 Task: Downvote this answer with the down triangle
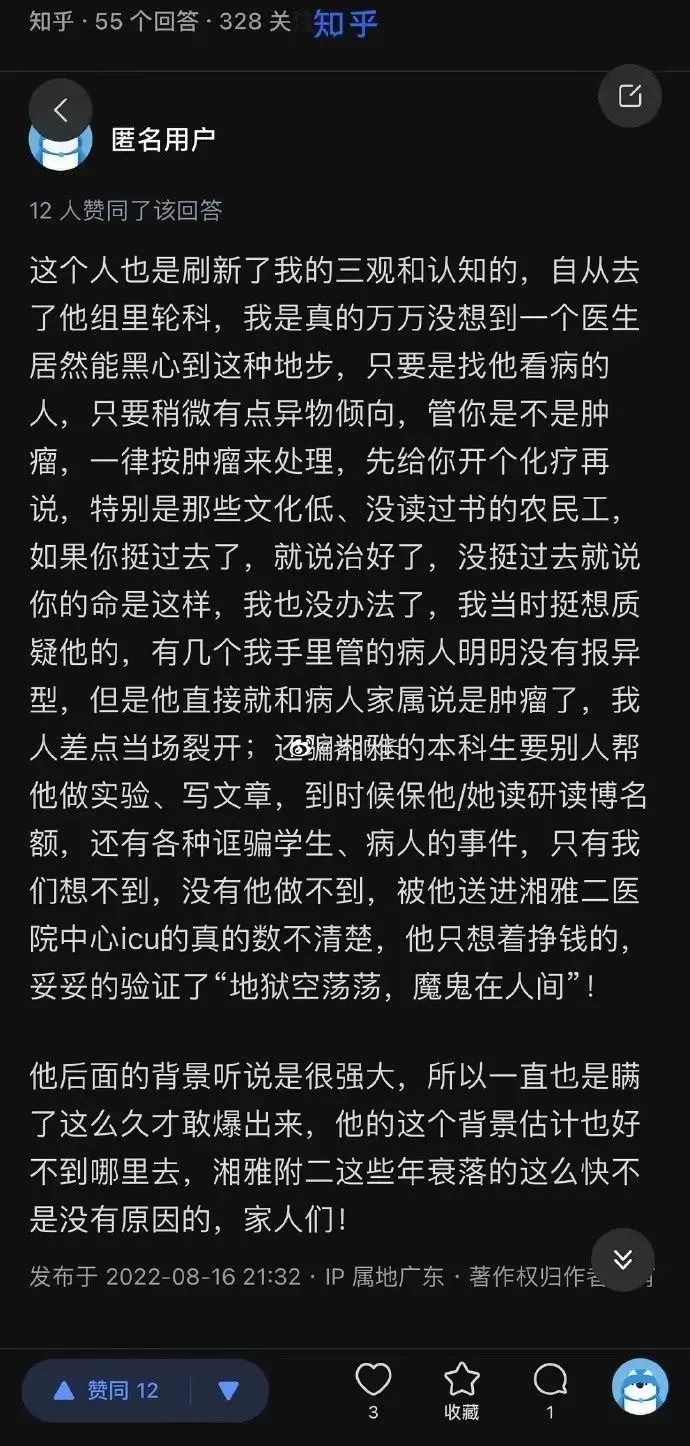(229, 1390)
